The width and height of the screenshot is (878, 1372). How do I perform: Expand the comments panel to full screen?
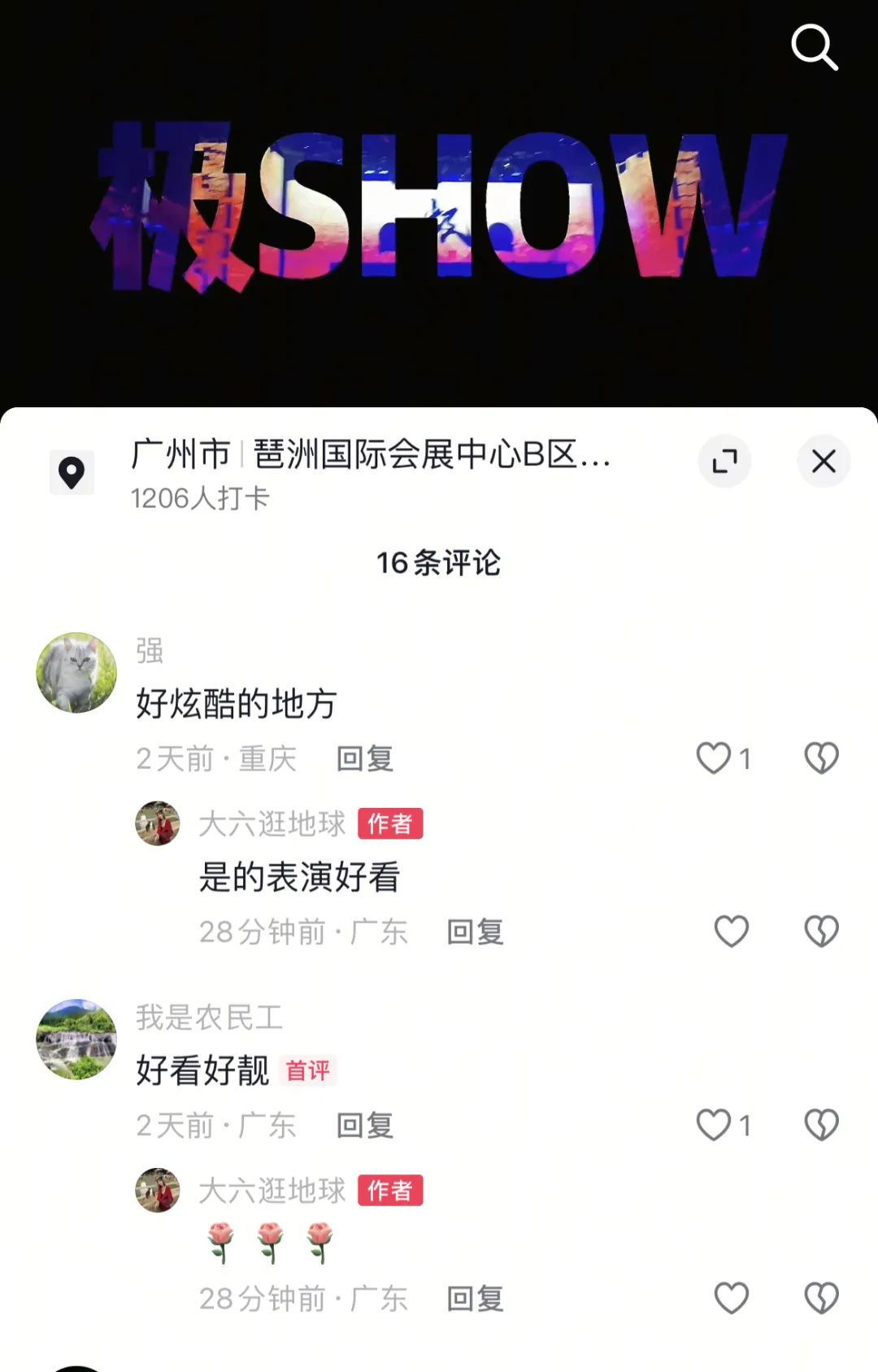point(724,462)
